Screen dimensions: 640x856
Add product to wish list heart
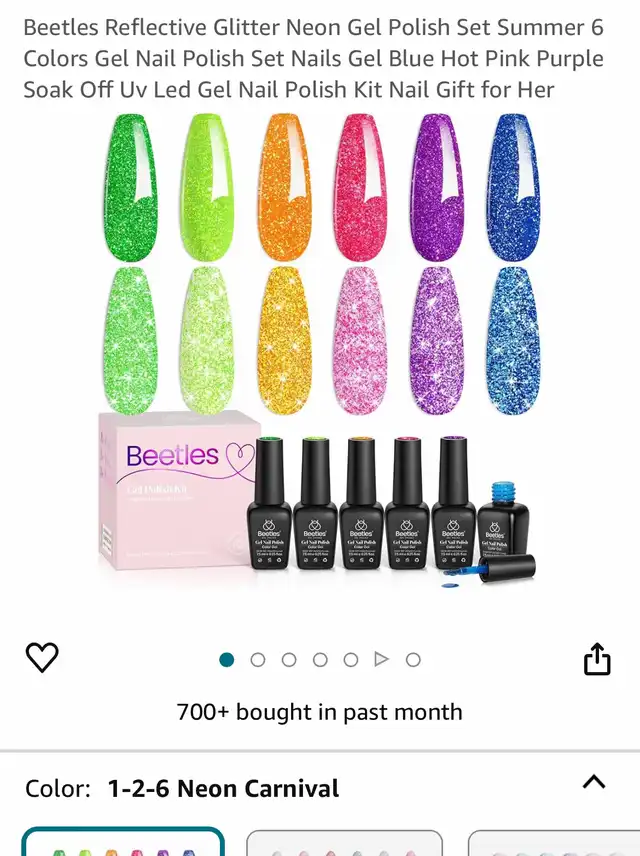[42, 658]
